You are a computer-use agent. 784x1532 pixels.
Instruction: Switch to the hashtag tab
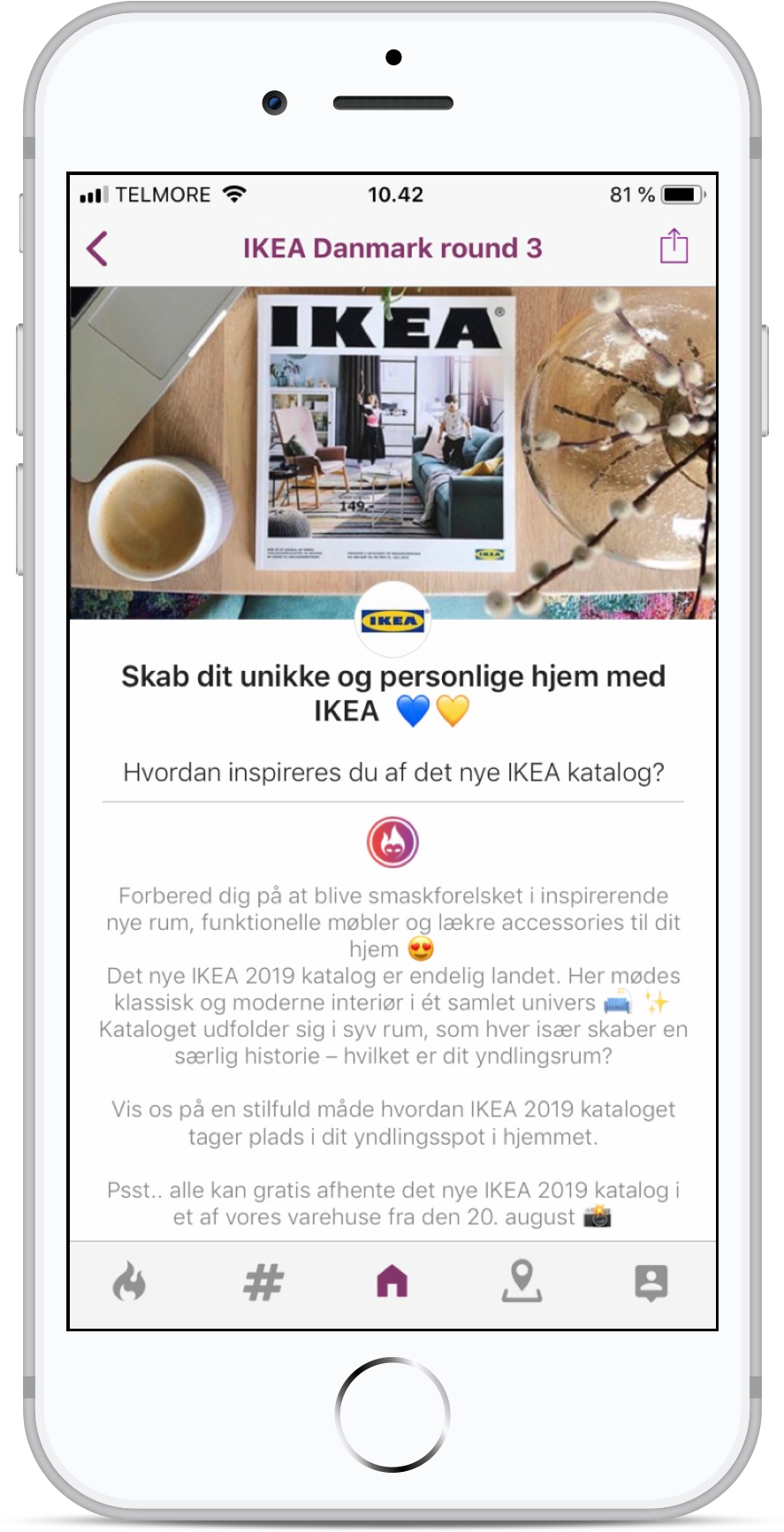[x=263, y=1281]
